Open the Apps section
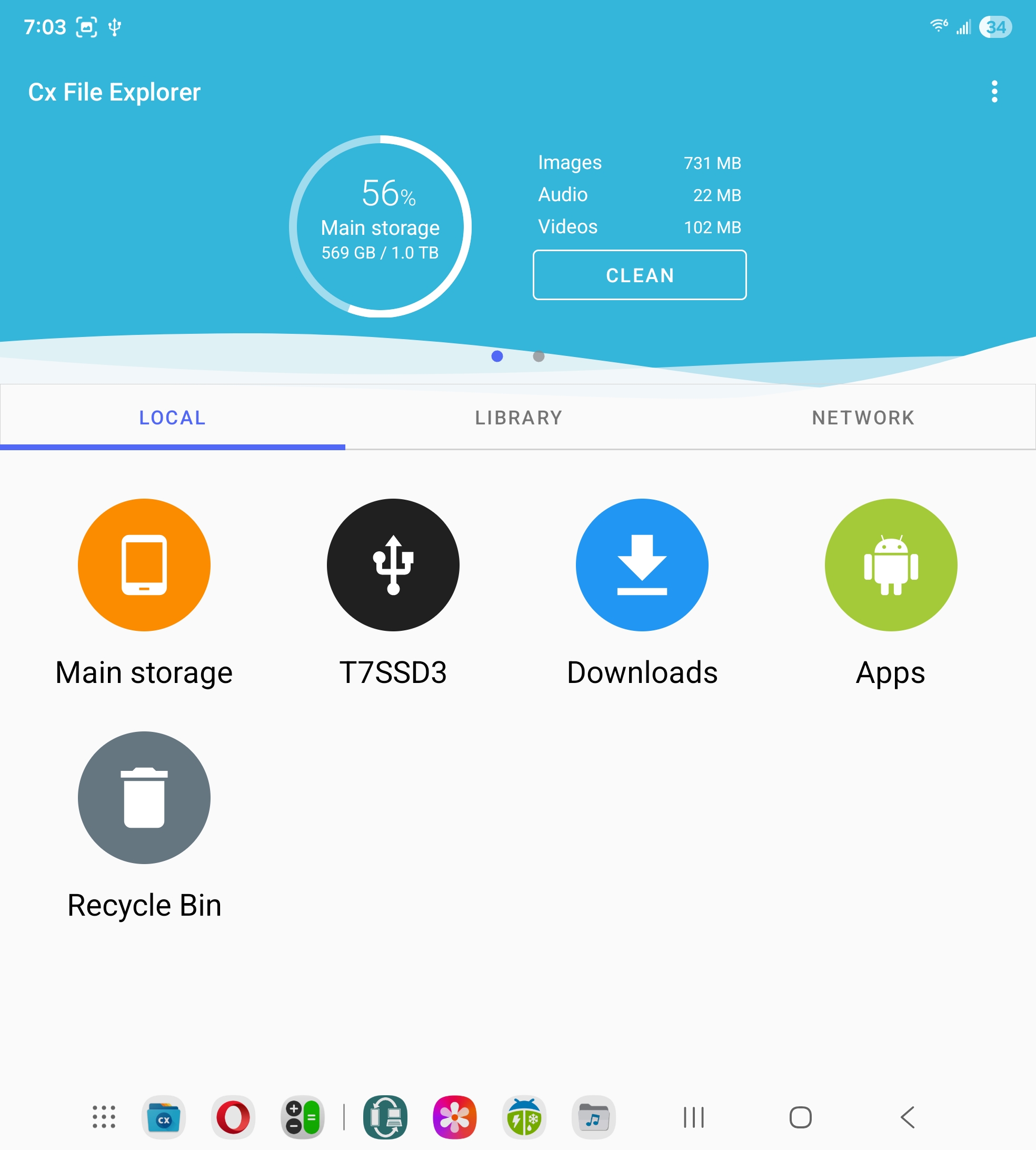1036x1150 pixels. [x=891, y=566]
